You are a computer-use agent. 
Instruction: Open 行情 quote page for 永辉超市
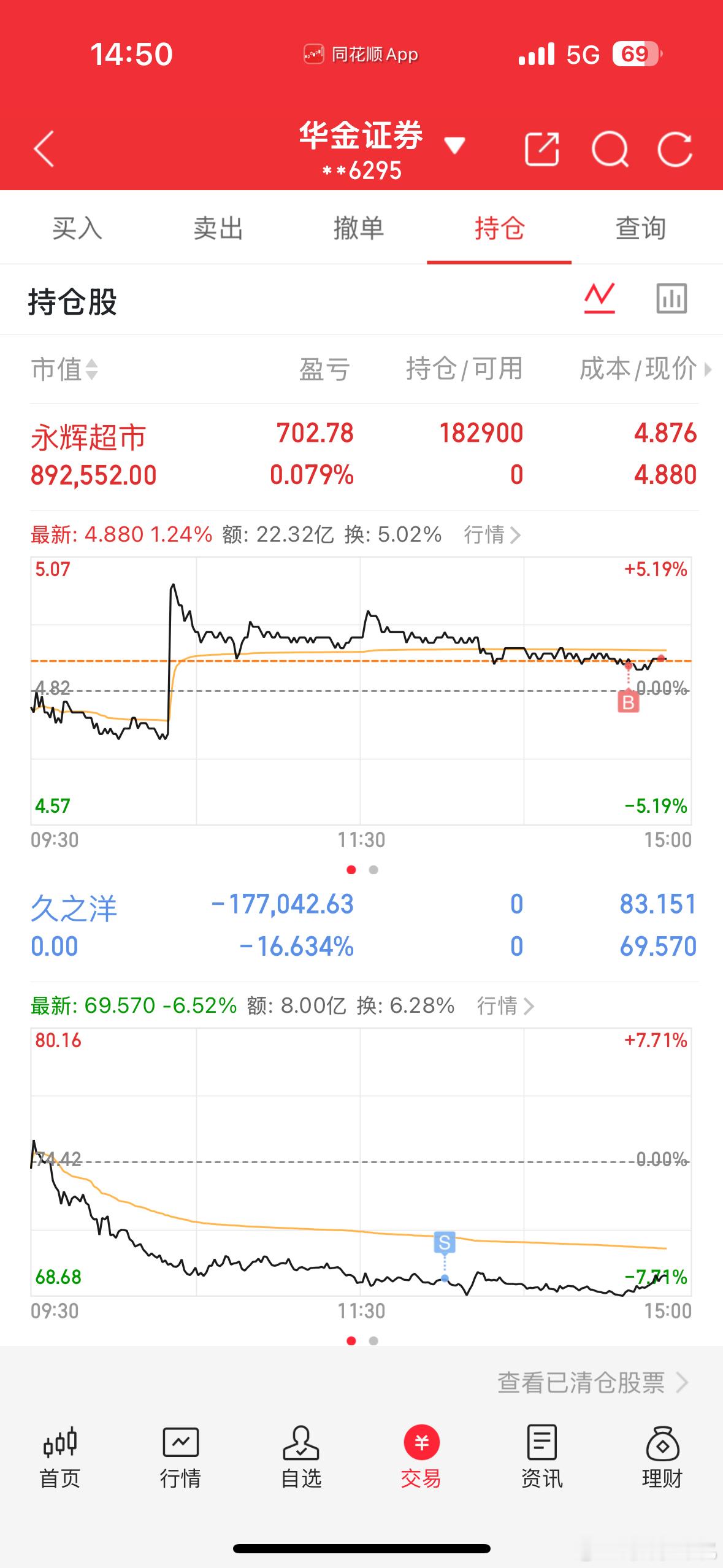[491, 534]
